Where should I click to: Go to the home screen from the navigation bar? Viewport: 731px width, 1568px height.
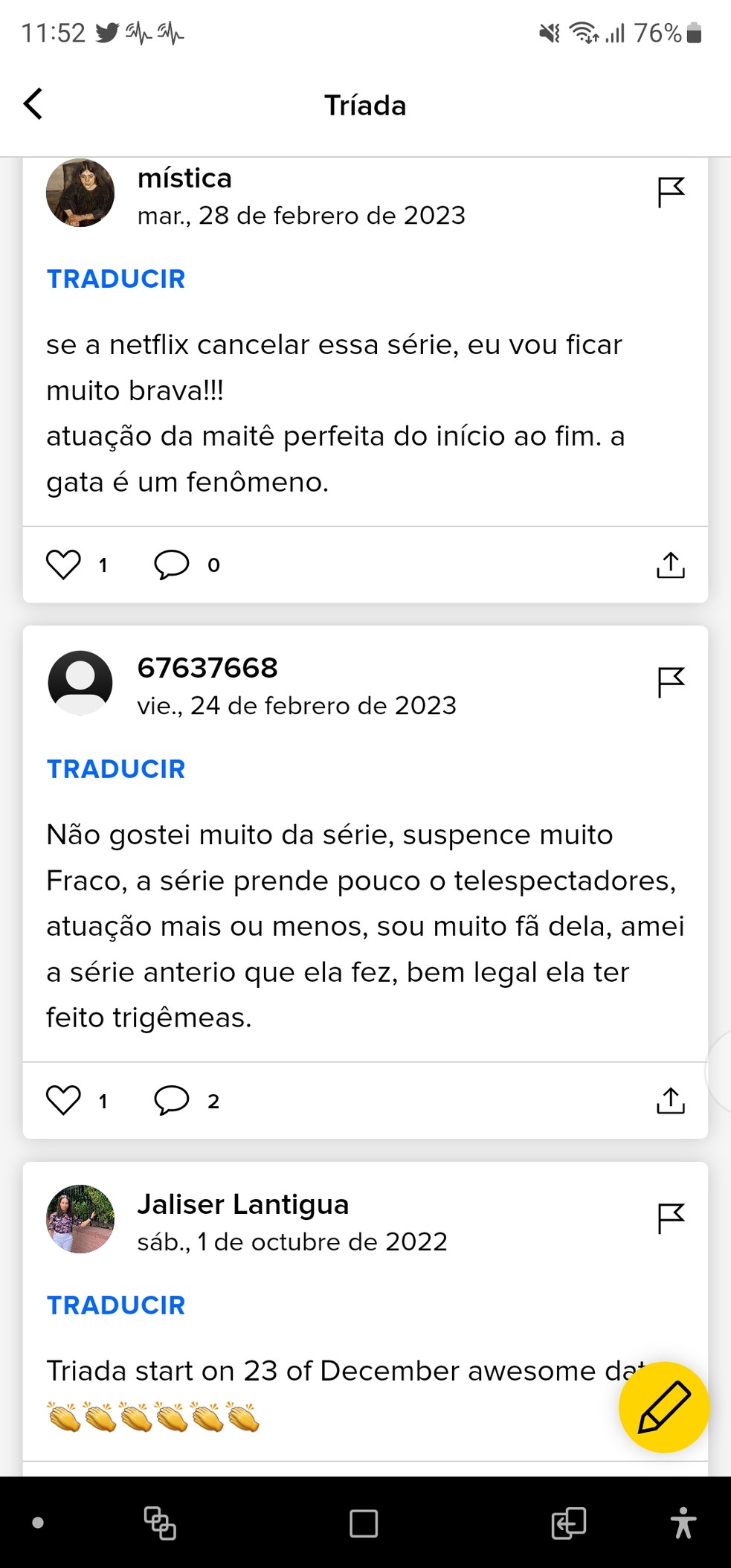364,1523
